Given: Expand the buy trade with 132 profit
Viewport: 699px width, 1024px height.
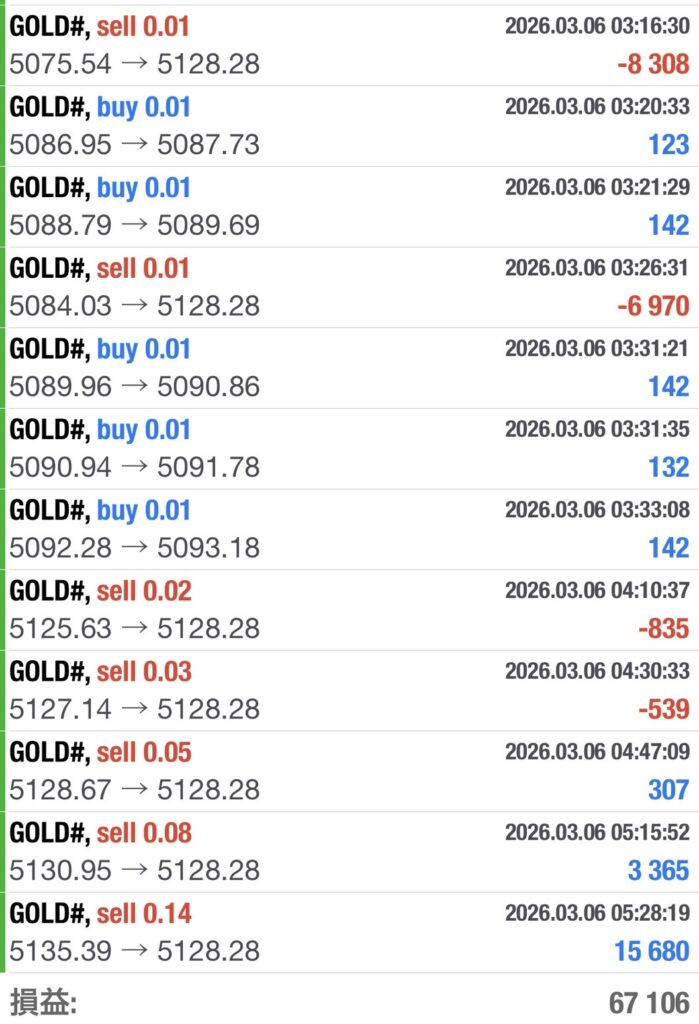Looking at the screenshot, I should click(x=349, y=449).
